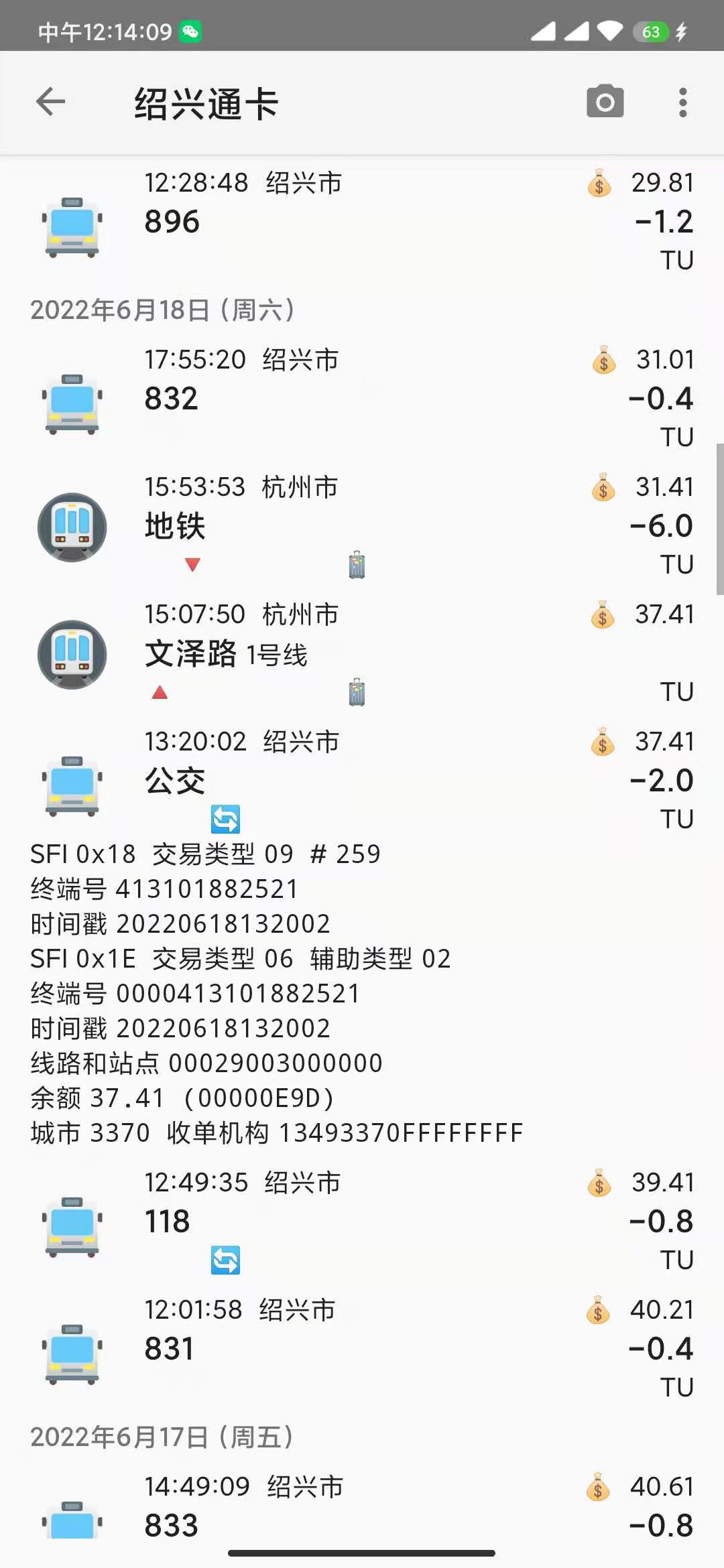Screen dimensions: 724x1568
Task: Expand the 12:28:48 route 896 bus record
Action: pyautogui.click(x=362, y=221)
